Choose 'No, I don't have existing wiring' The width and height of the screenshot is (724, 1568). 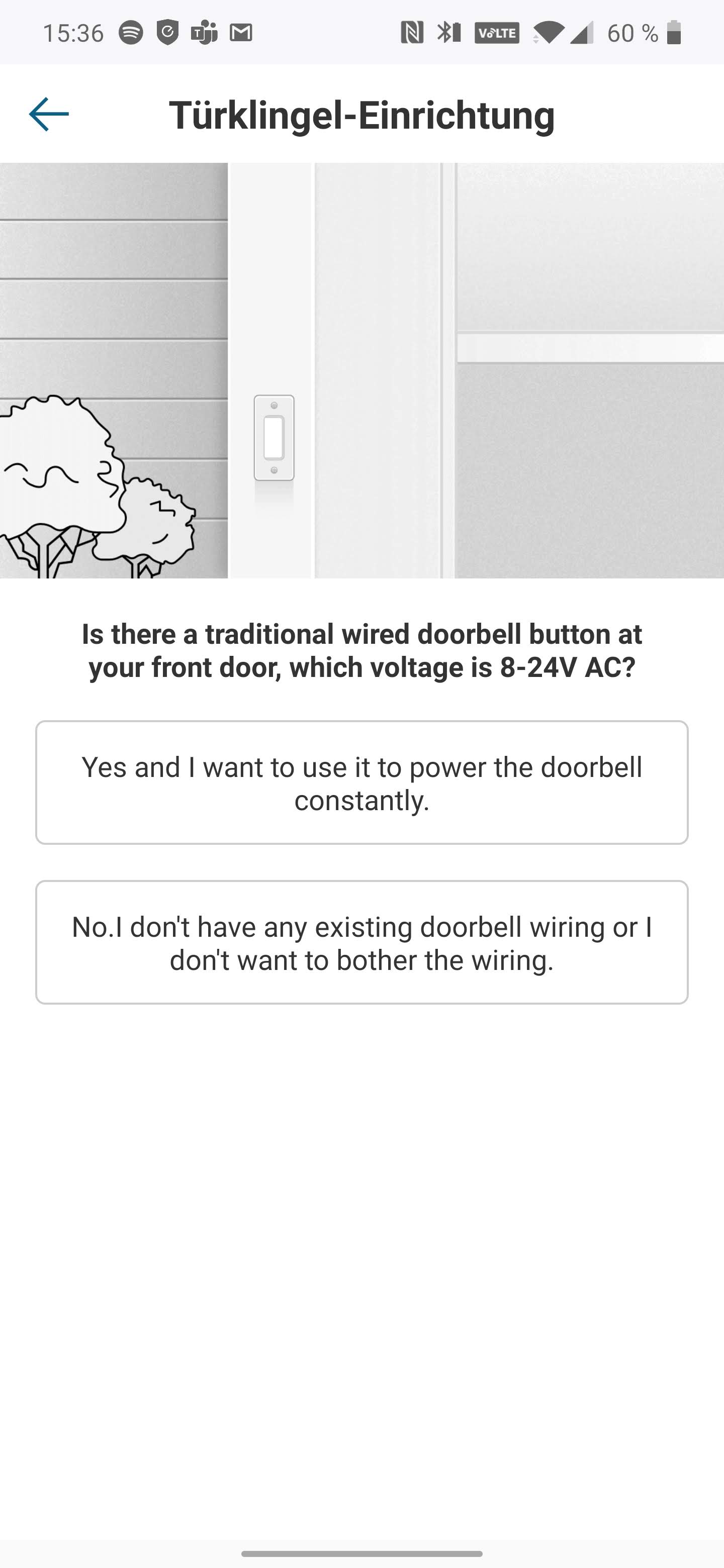click(361, 942)
